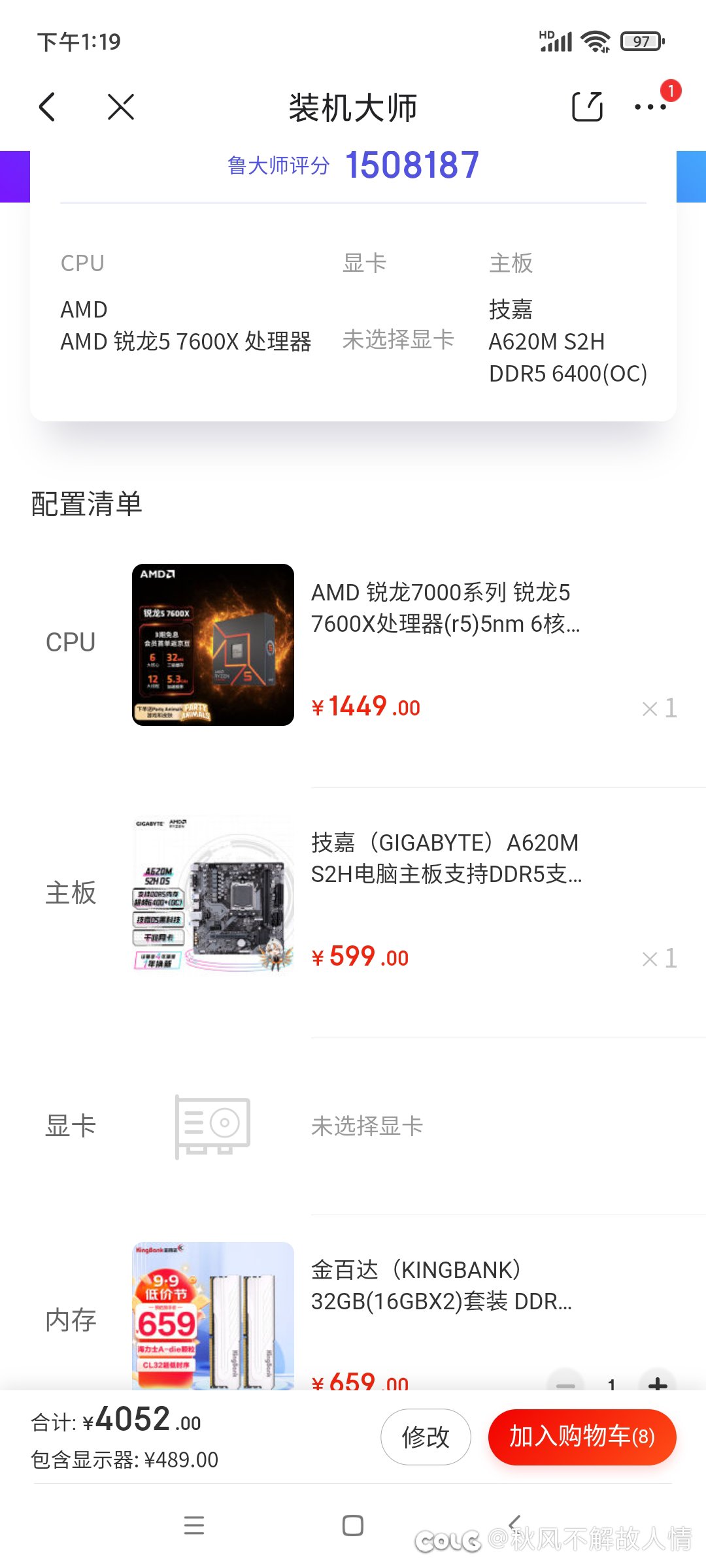Close the 装机大师 page

point(121,107)
